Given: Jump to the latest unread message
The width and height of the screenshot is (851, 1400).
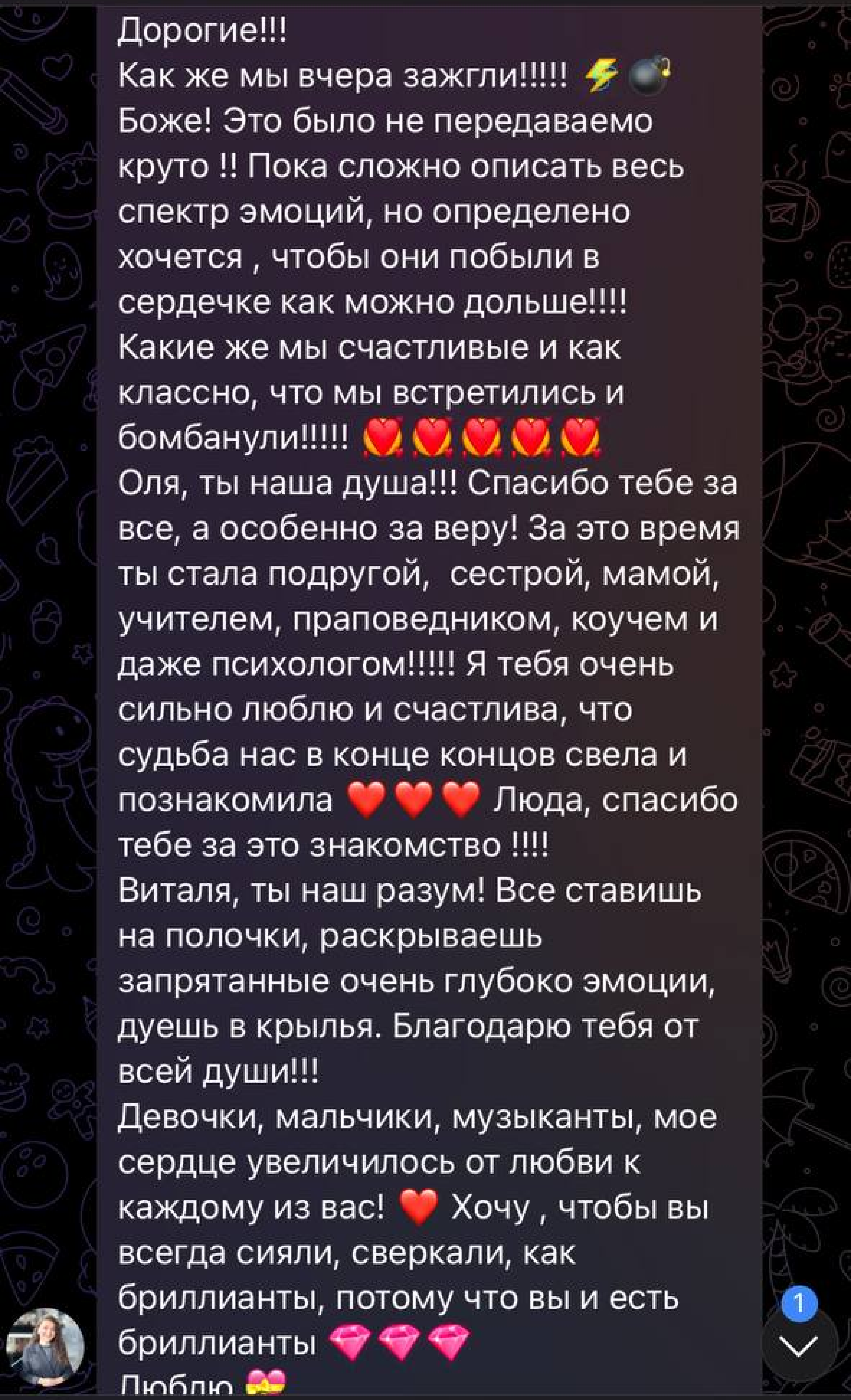Looking at the screenshot, I should [x=799, y=1346].
